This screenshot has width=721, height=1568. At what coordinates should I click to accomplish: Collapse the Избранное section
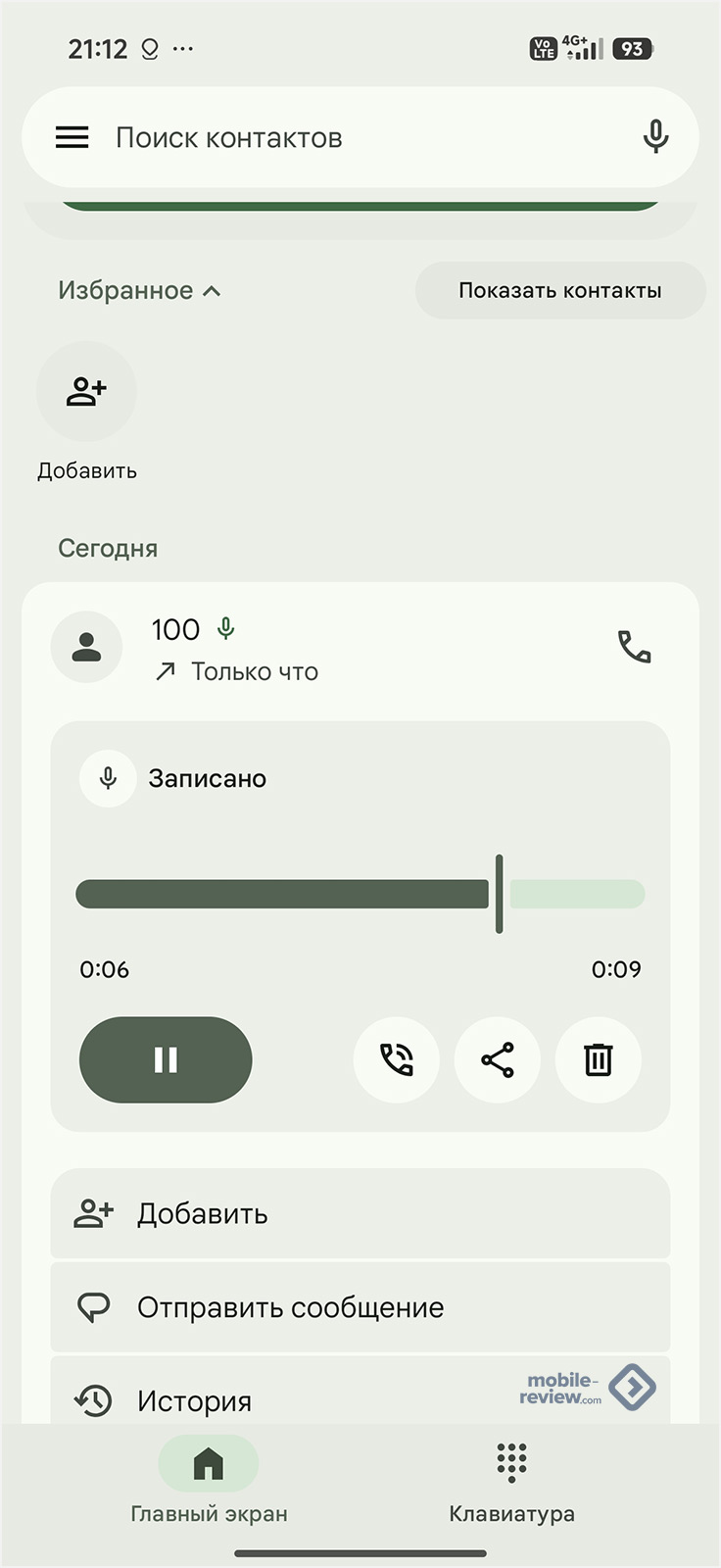pyautogui.click(x=139, y=290)
